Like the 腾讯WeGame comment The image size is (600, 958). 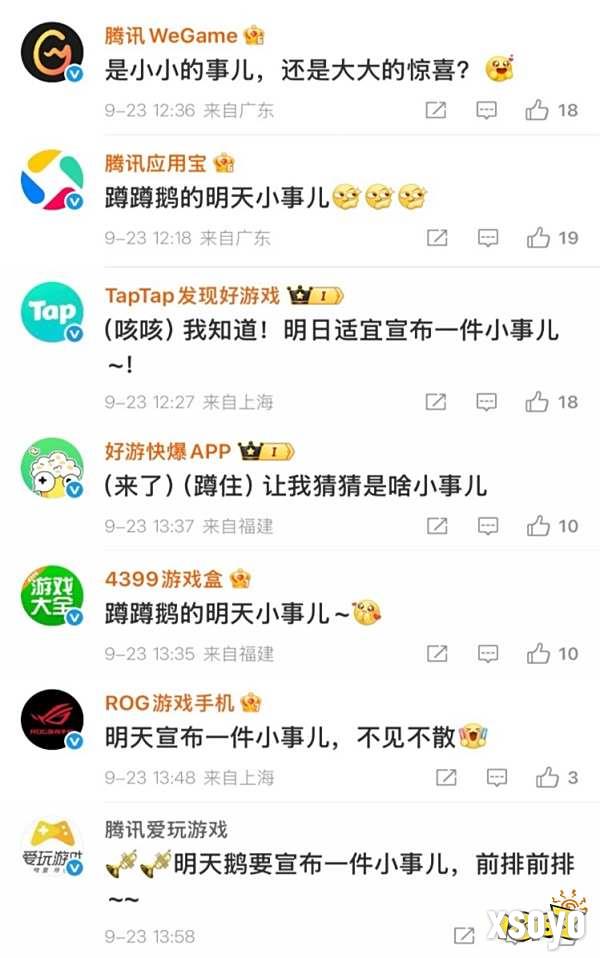538,110
